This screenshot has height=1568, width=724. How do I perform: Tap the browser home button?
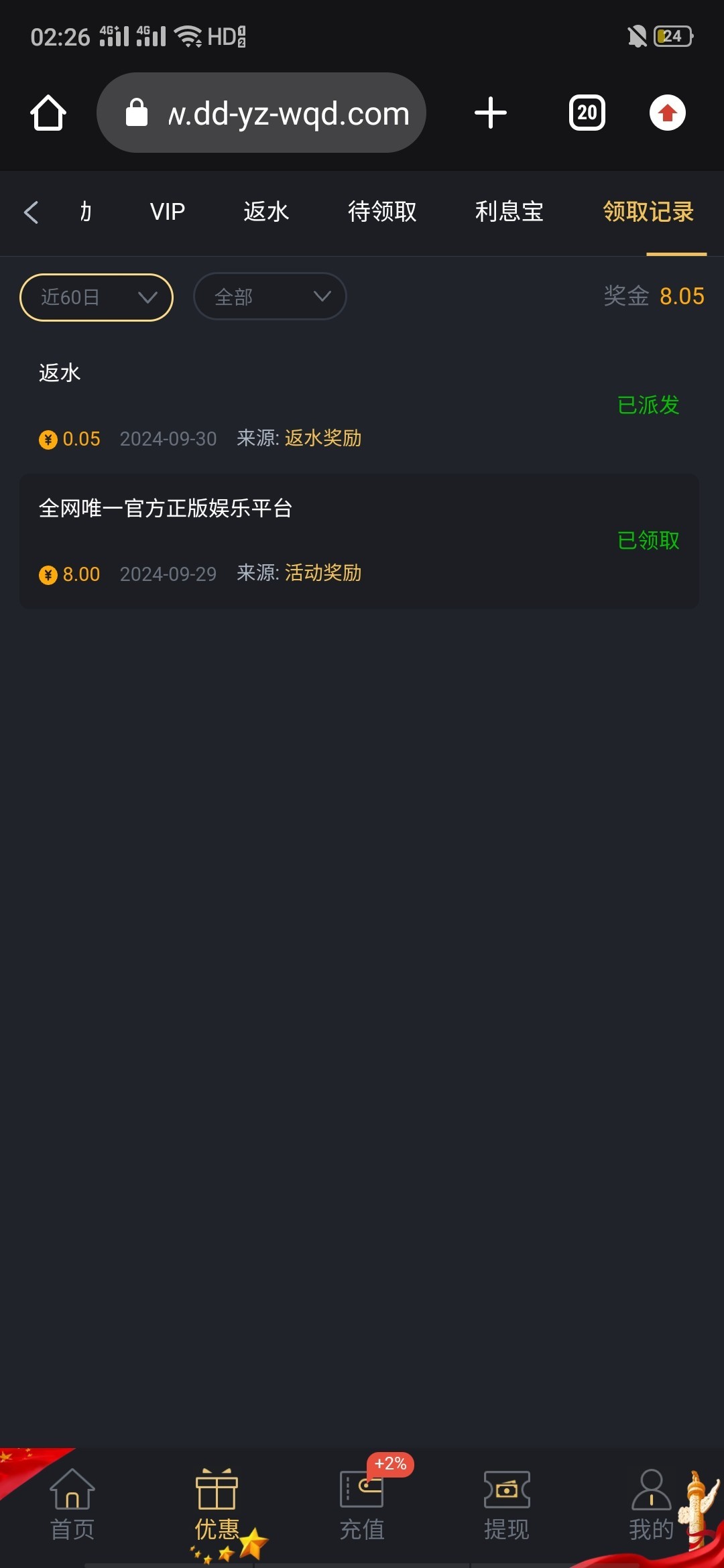click(48, 113)
